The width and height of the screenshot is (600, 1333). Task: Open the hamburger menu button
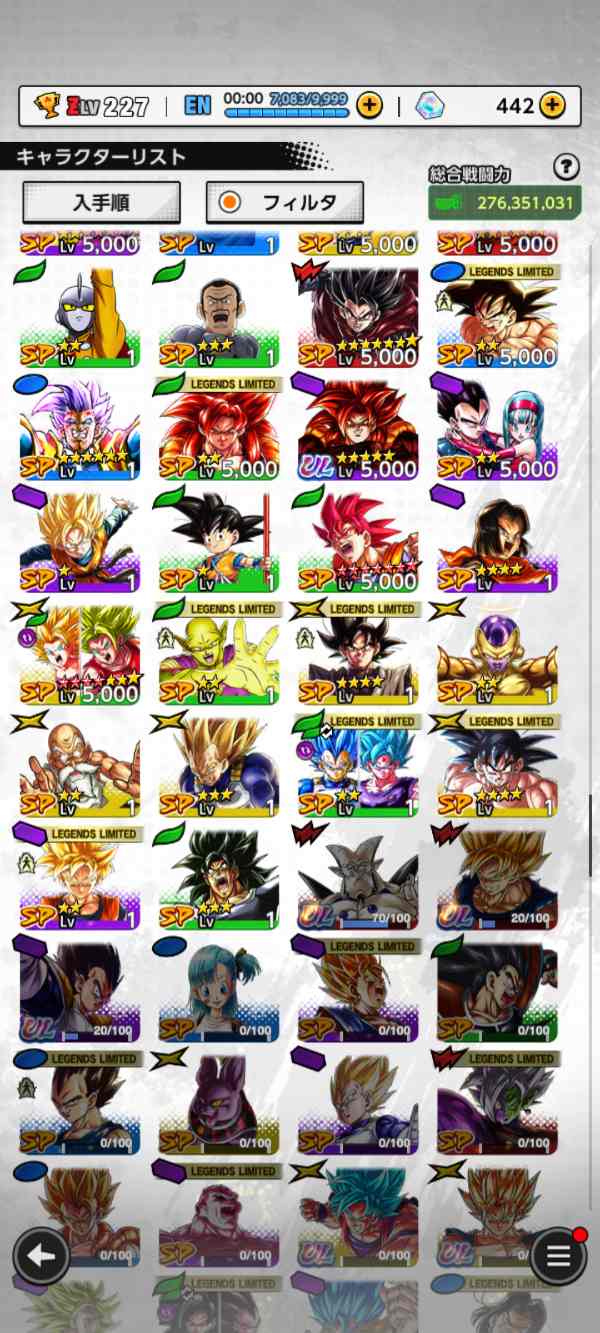[x=558, y=1255]
